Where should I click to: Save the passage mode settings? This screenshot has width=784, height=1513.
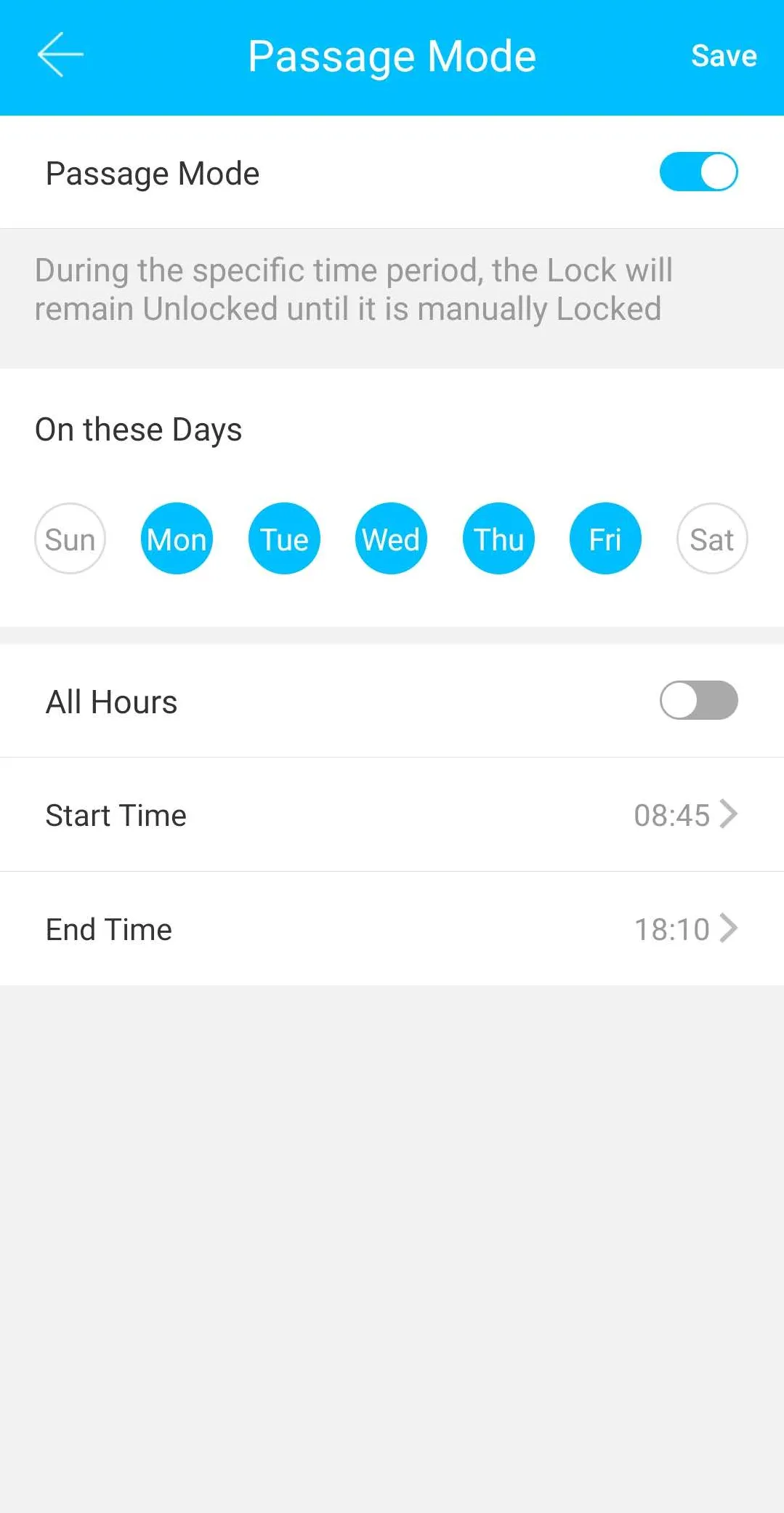723,56
